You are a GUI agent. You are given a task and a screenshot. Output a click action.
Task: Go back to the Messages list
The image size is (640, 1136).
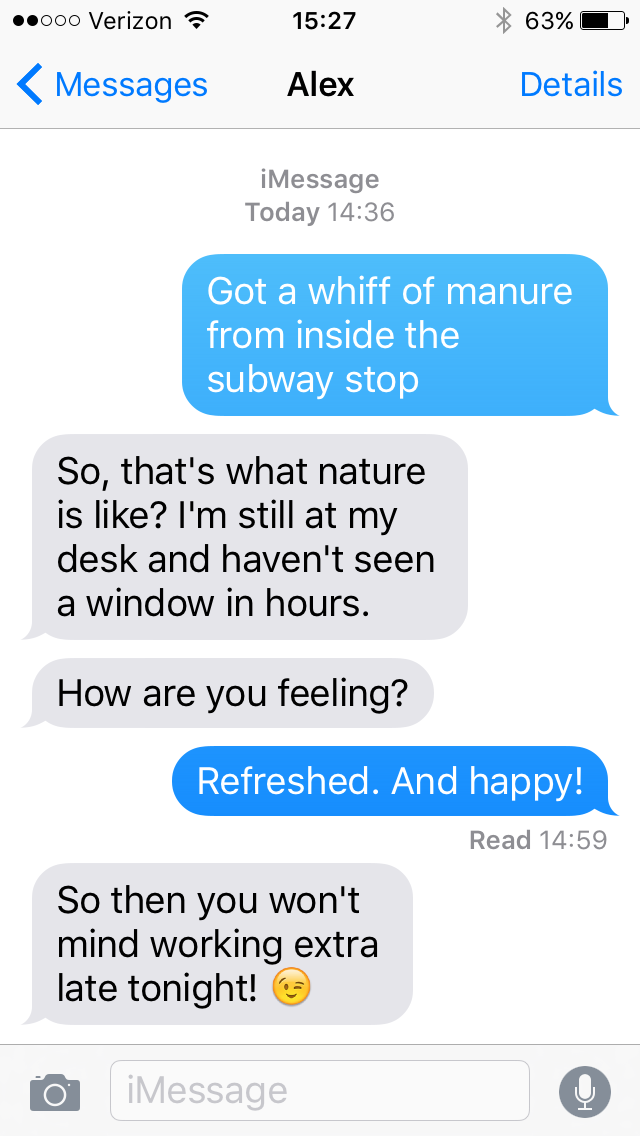point(112,85)
